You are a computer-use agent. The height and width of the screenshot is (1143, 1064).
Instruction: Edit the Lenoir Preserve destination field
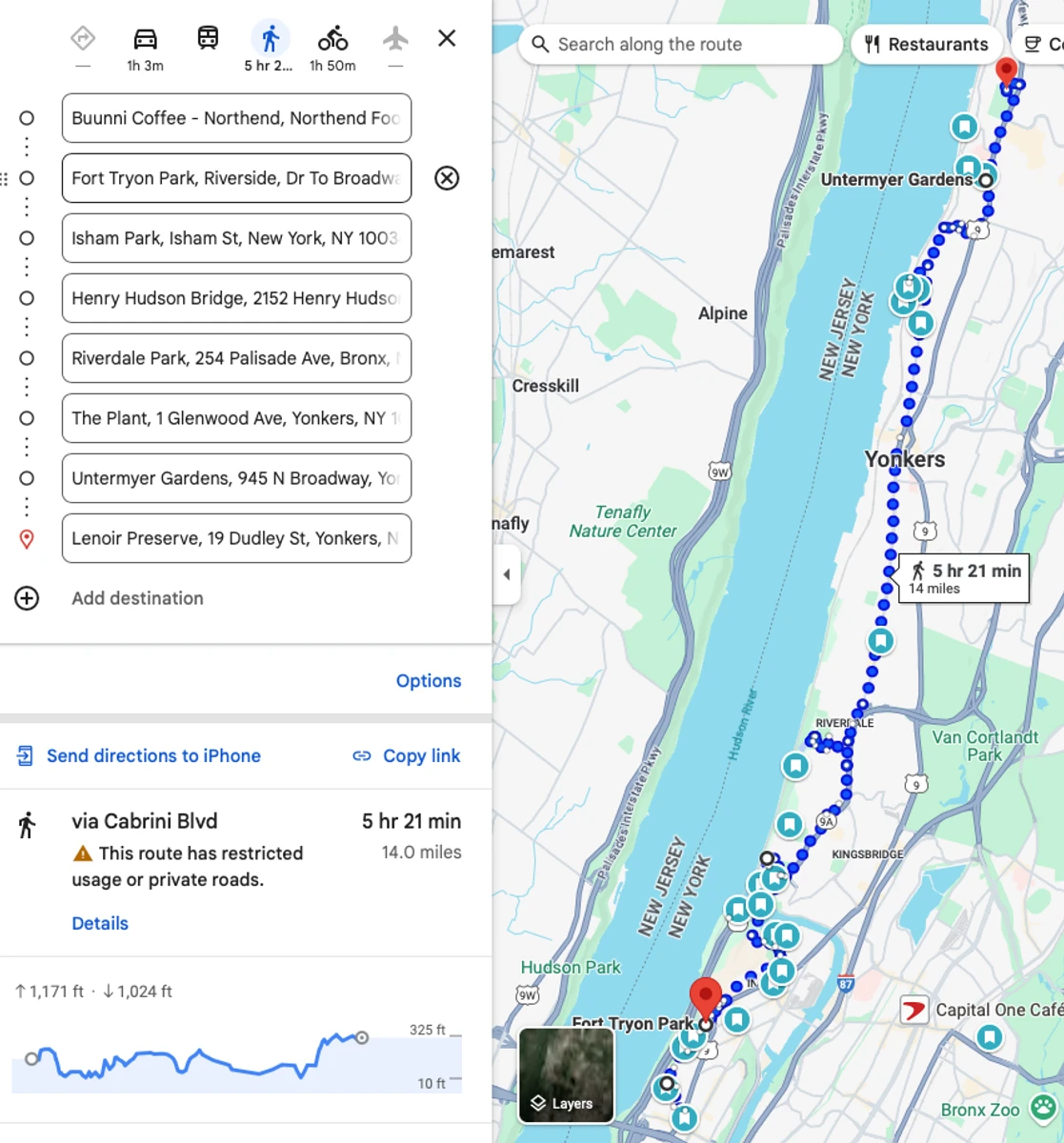(235, 538)
